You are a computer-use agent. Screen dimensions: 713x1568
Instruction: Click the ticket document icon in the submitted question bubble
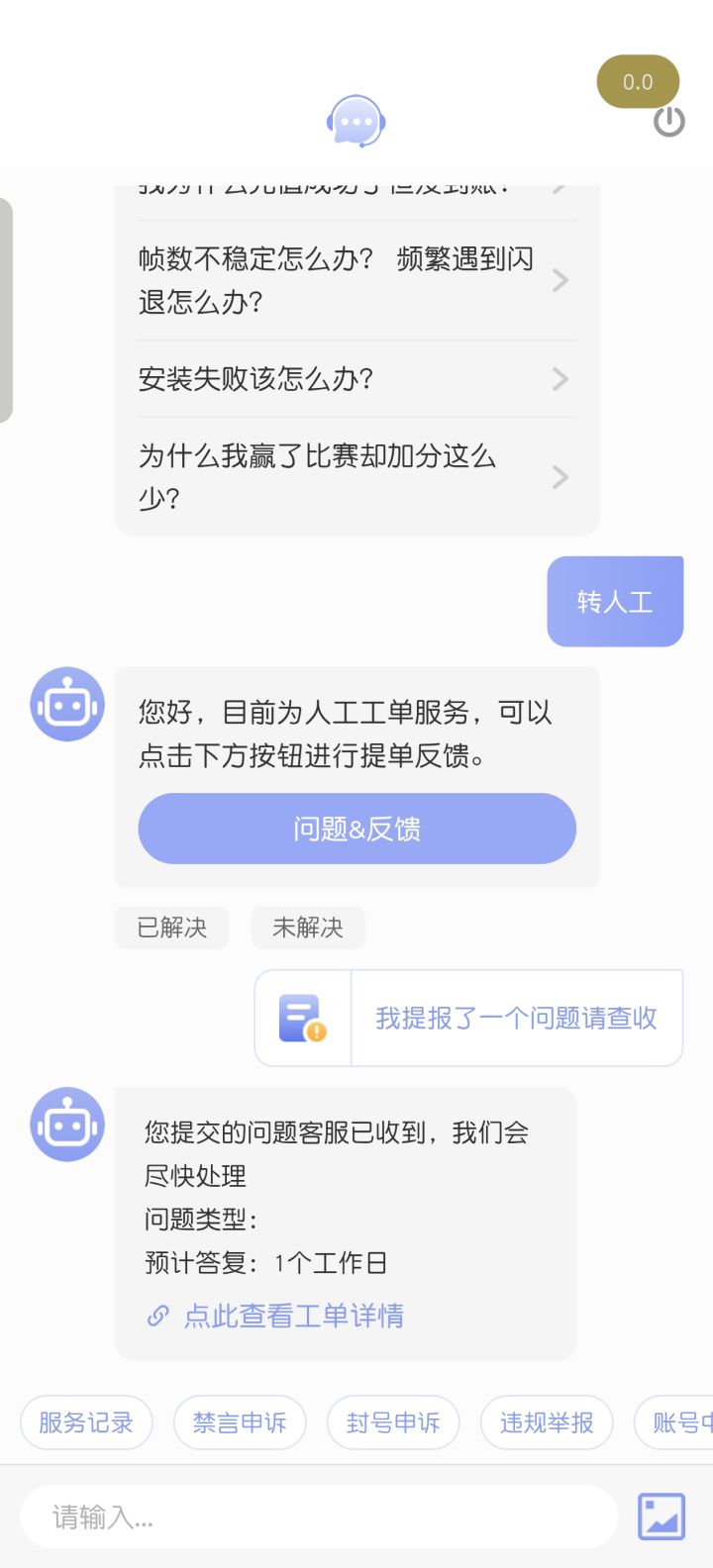click(302, 1017)
